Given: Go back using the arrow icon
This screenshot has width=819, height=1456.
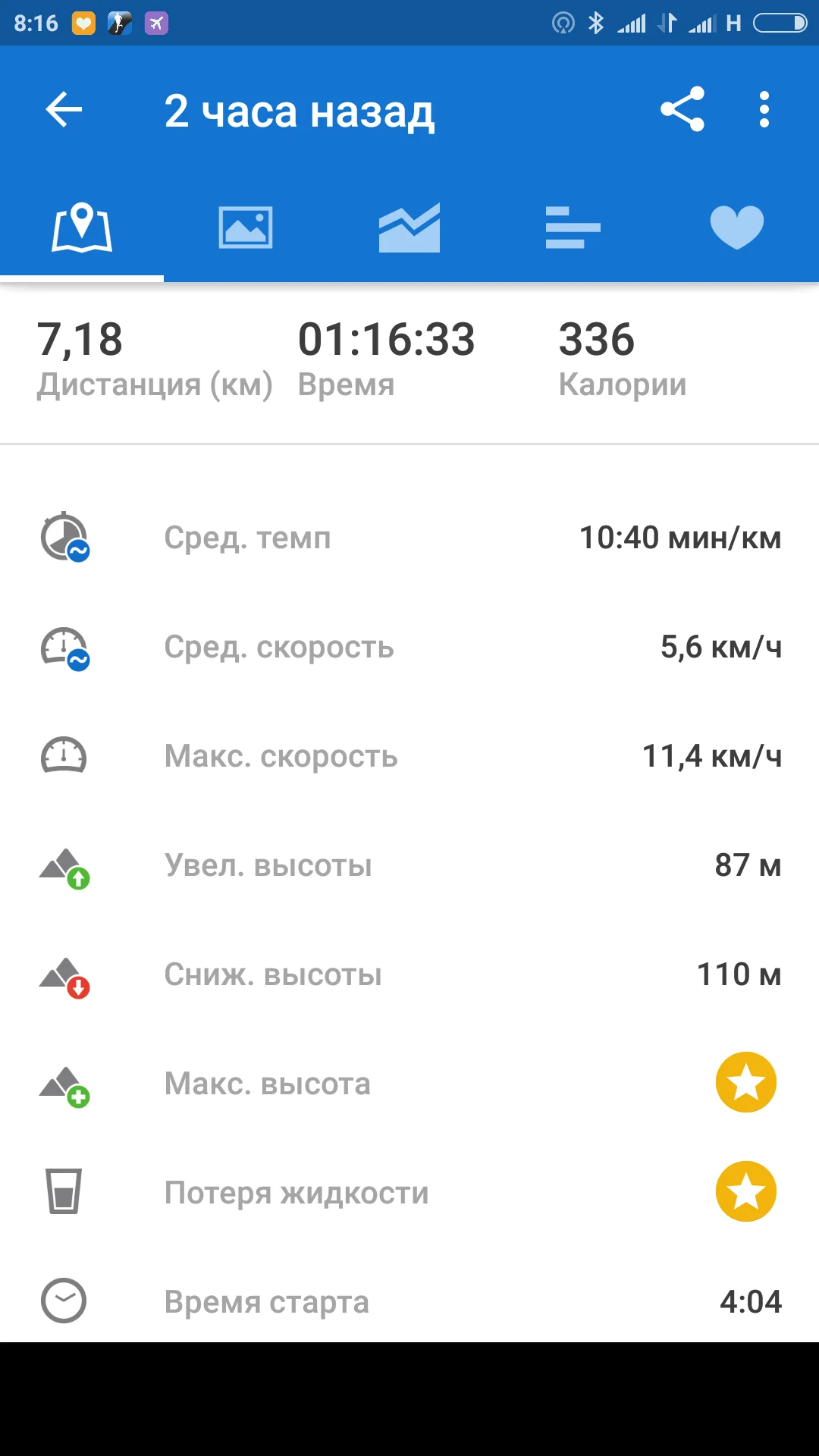Looking at the screenshot, I should [x=64, y=110].
